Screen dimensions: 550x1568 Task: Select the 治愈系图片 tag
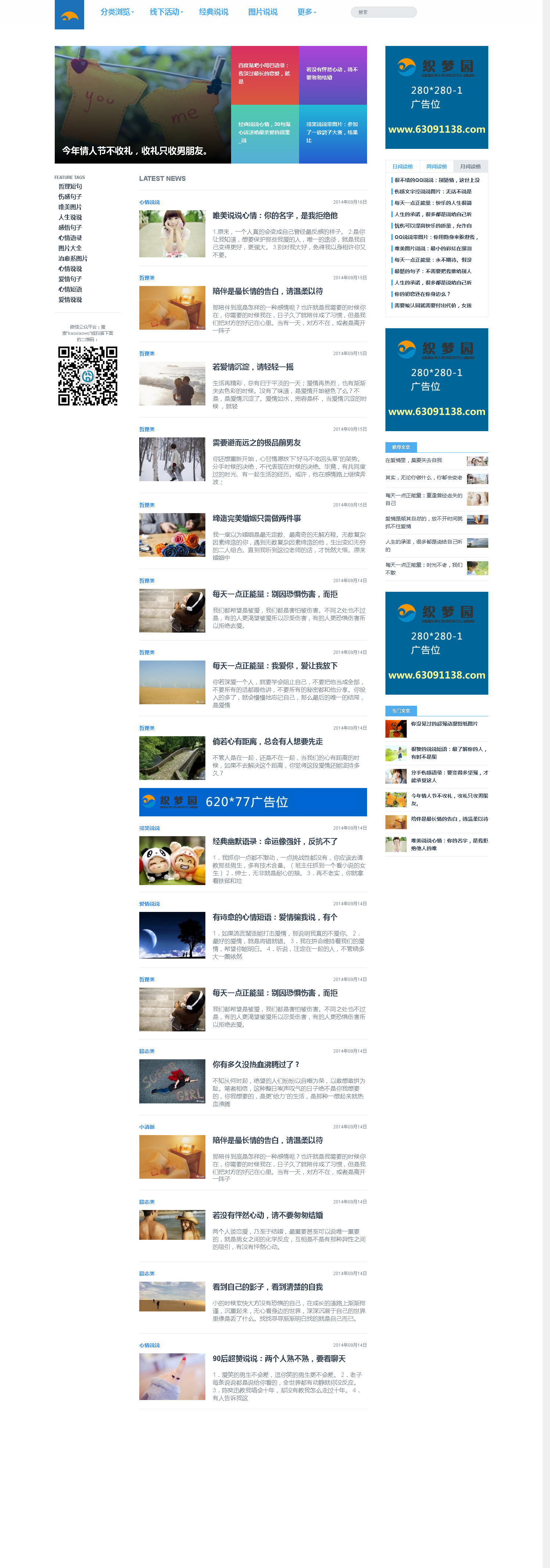point(73,259)
